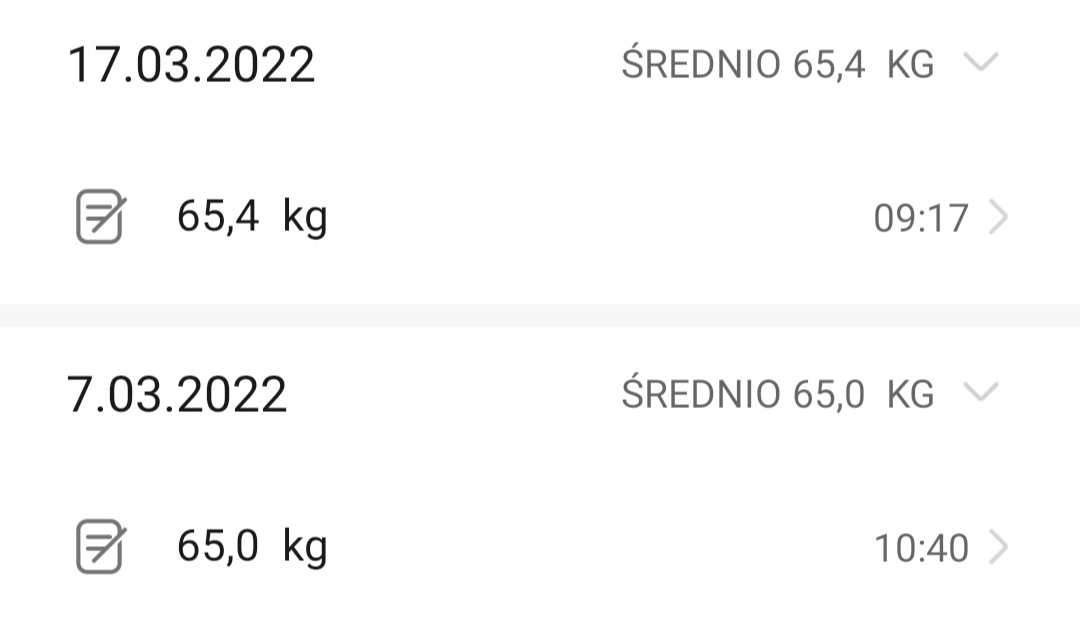Open the 65,4 kg entry from 09:17
This screenshot has height=634, width=1080.
pyautogui.click(x=997, y=217)
